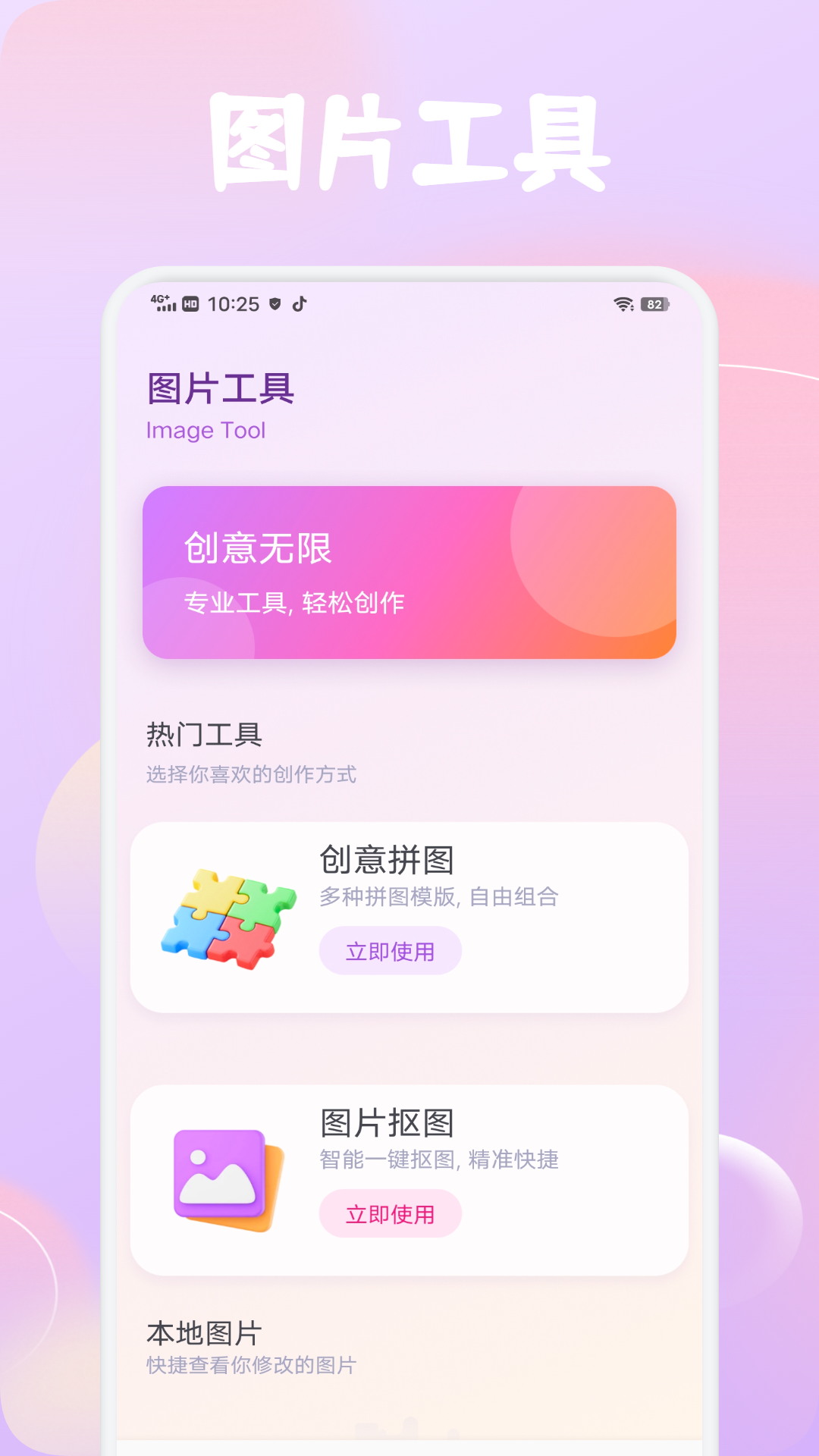Click the 专业工具, 轻松创作 slogan text

[x=293, y=604]
